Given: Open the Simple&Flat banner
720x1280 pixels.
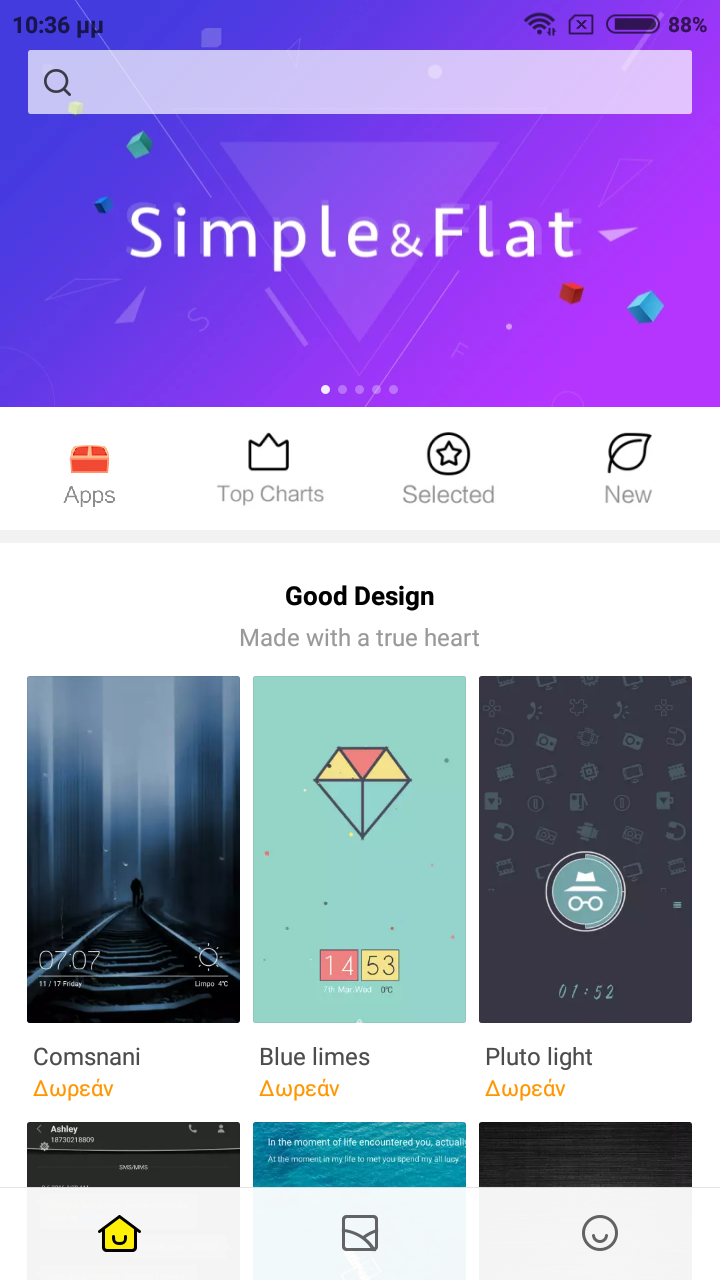Looking at the screenshot, I should [x=360, y=235].
